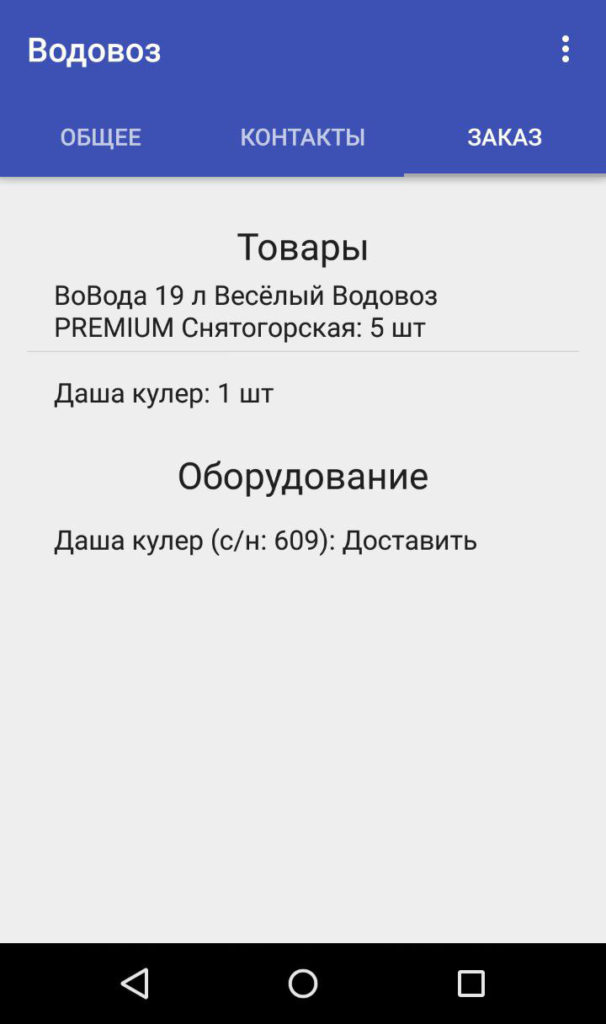
Task: Switch to the КОНТАКТЫ tab
Action: [x=302, y=138]
